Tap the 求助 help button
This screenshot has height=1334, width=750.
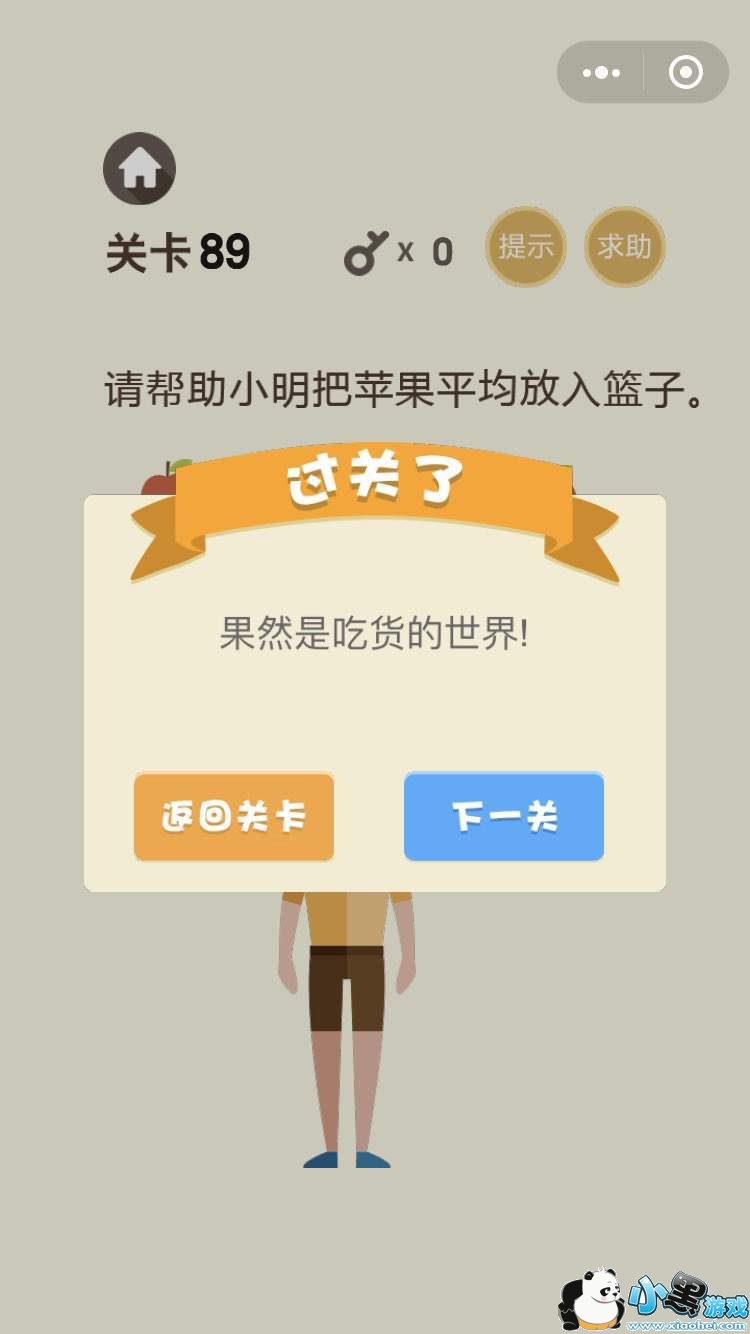click(x=625, y=247)
